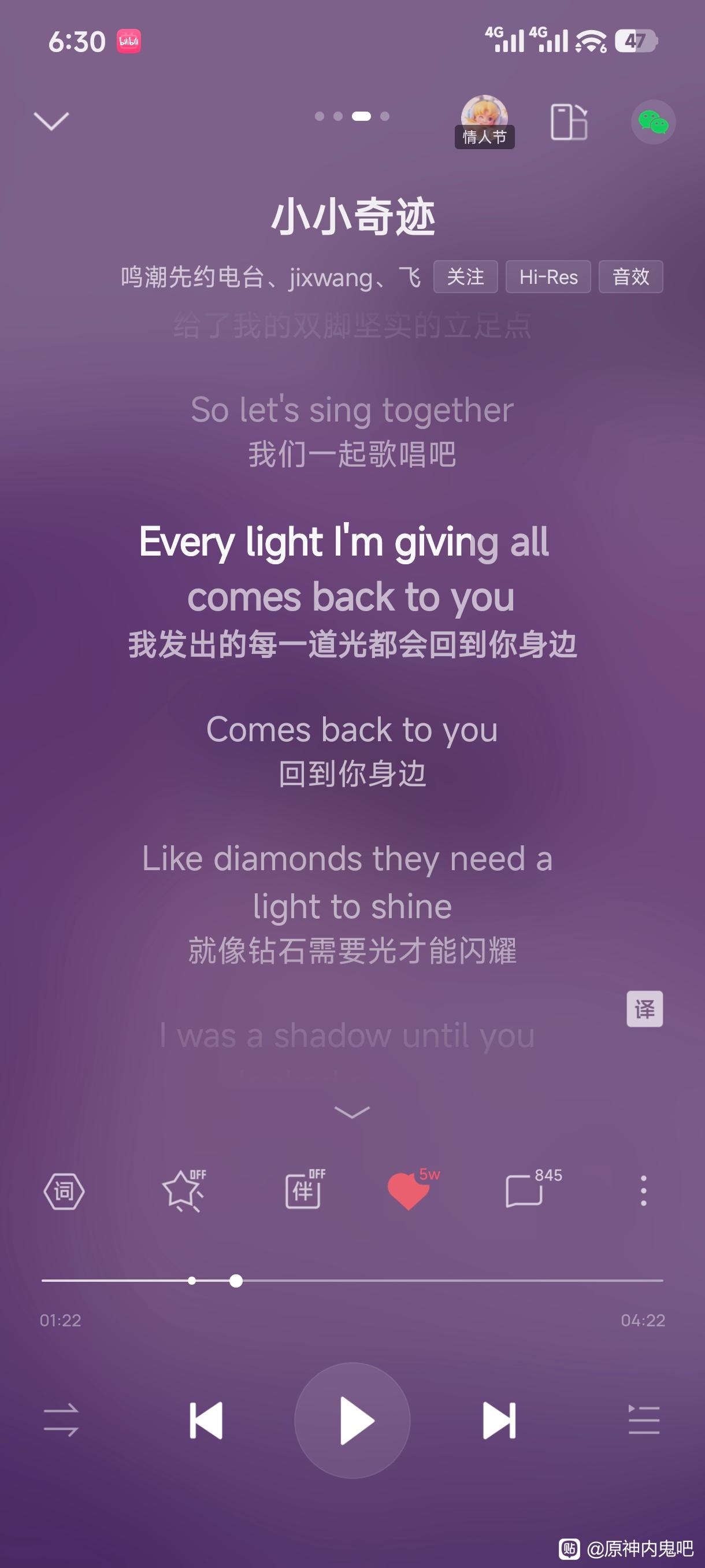Viewport: 705px width, 1568px height.
Task: Open Hi-Res quality options
Action: [548, 277]
